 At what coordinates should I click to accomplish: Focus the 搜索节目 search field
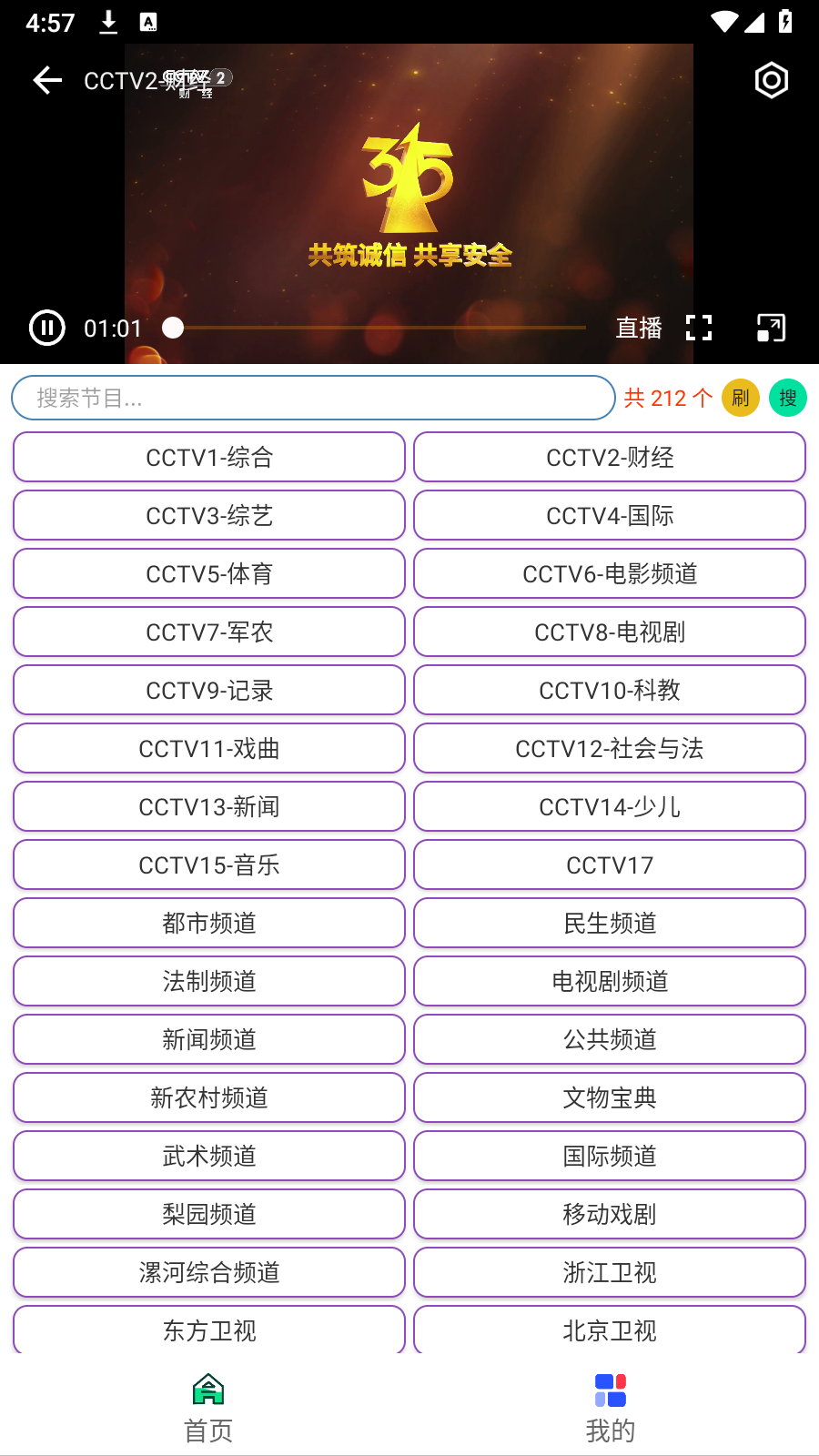[x=314, y=399]
